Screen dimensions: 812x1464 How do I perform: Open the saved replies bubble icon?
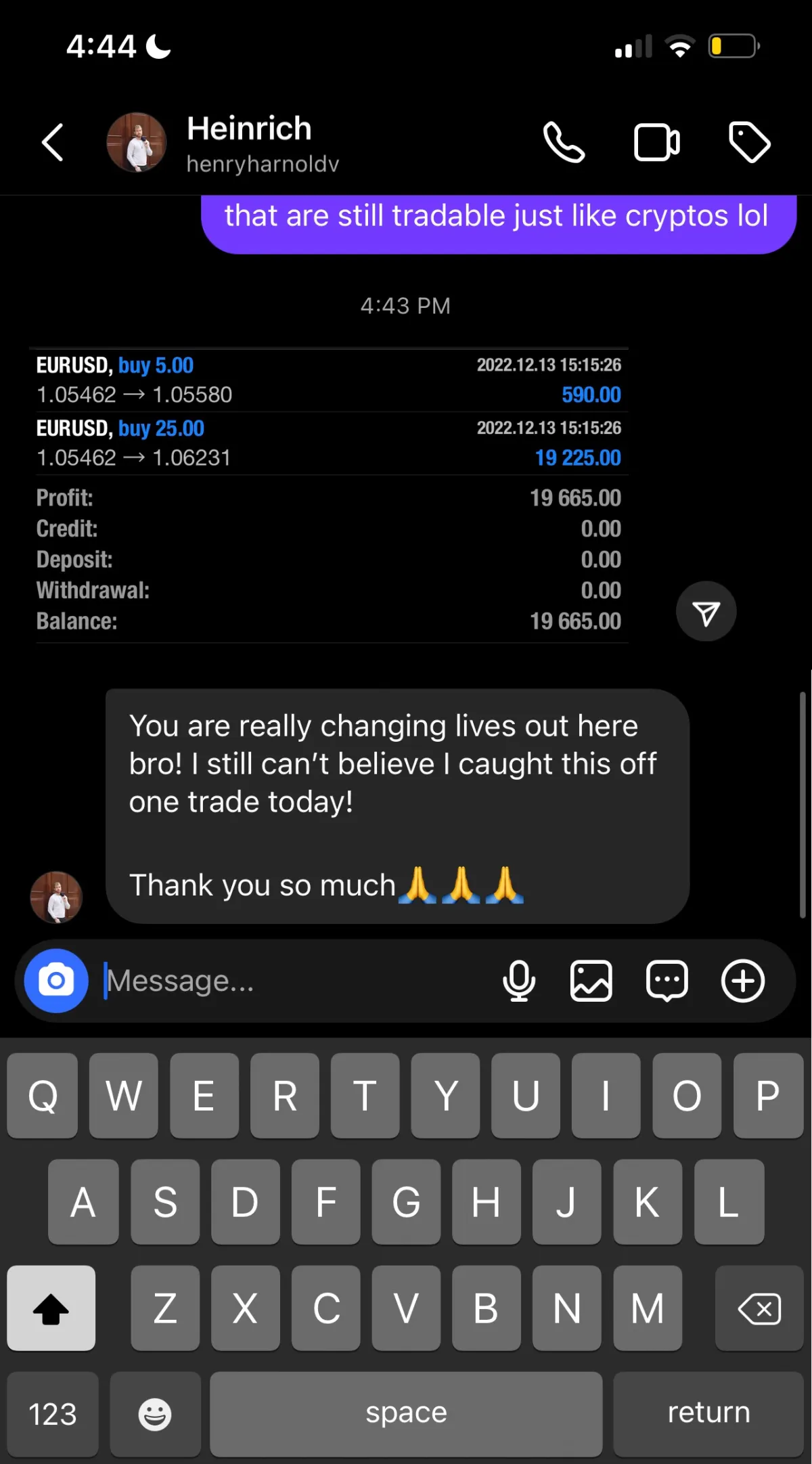click(667, 981)
